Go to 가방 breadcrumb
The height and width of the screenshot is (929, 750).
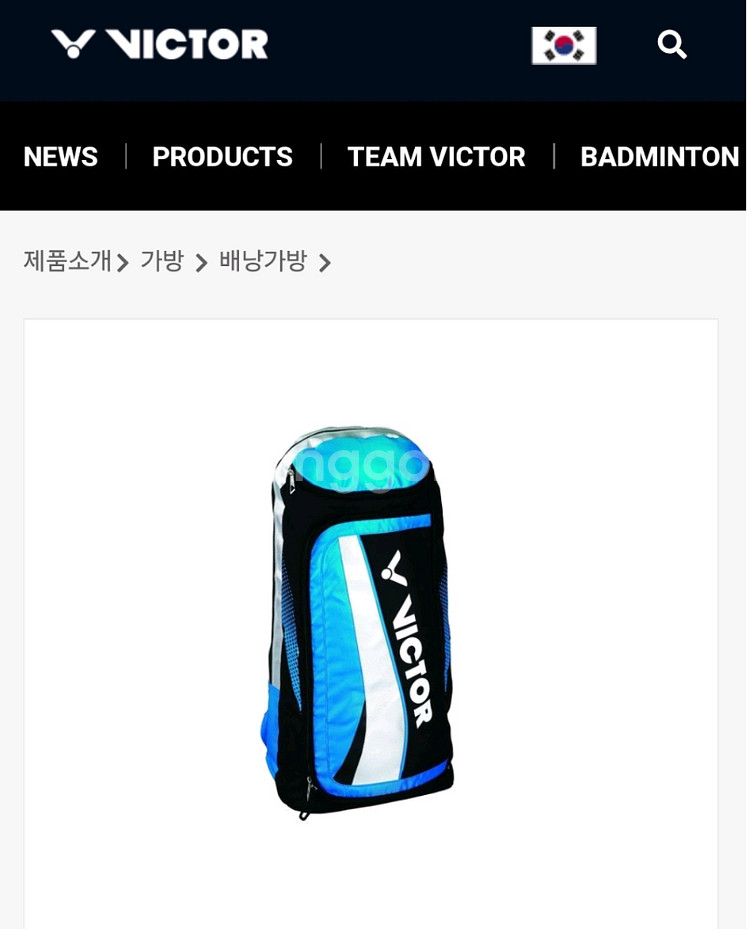point(162,261)
